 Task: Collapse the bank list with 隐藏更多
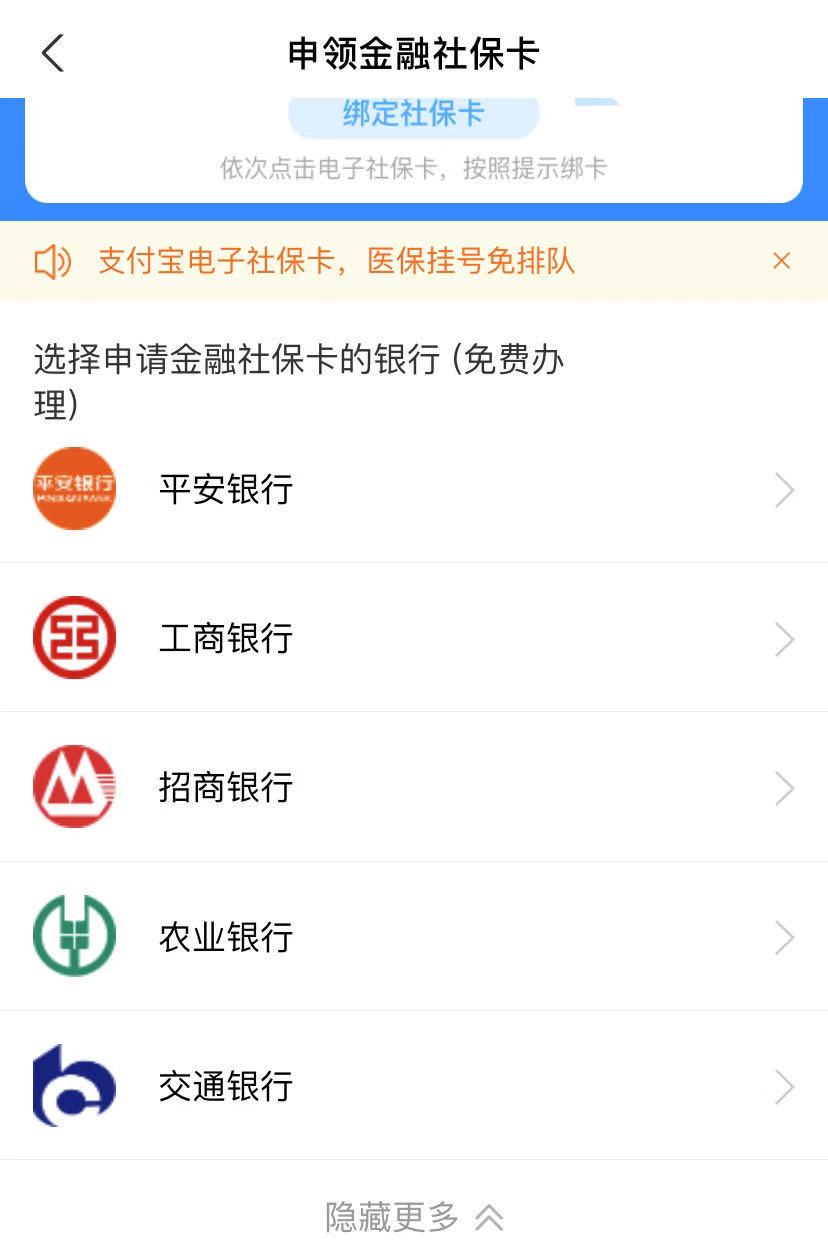tap(414, 1218)
